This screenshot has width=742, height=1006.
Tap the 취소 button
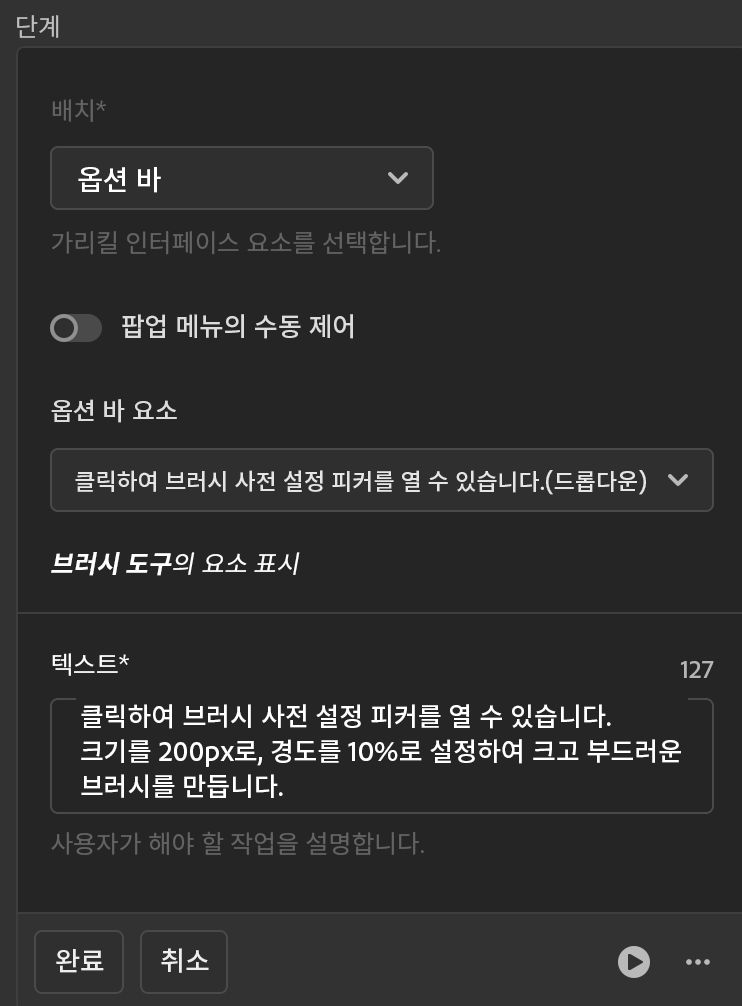pos(184,961)
